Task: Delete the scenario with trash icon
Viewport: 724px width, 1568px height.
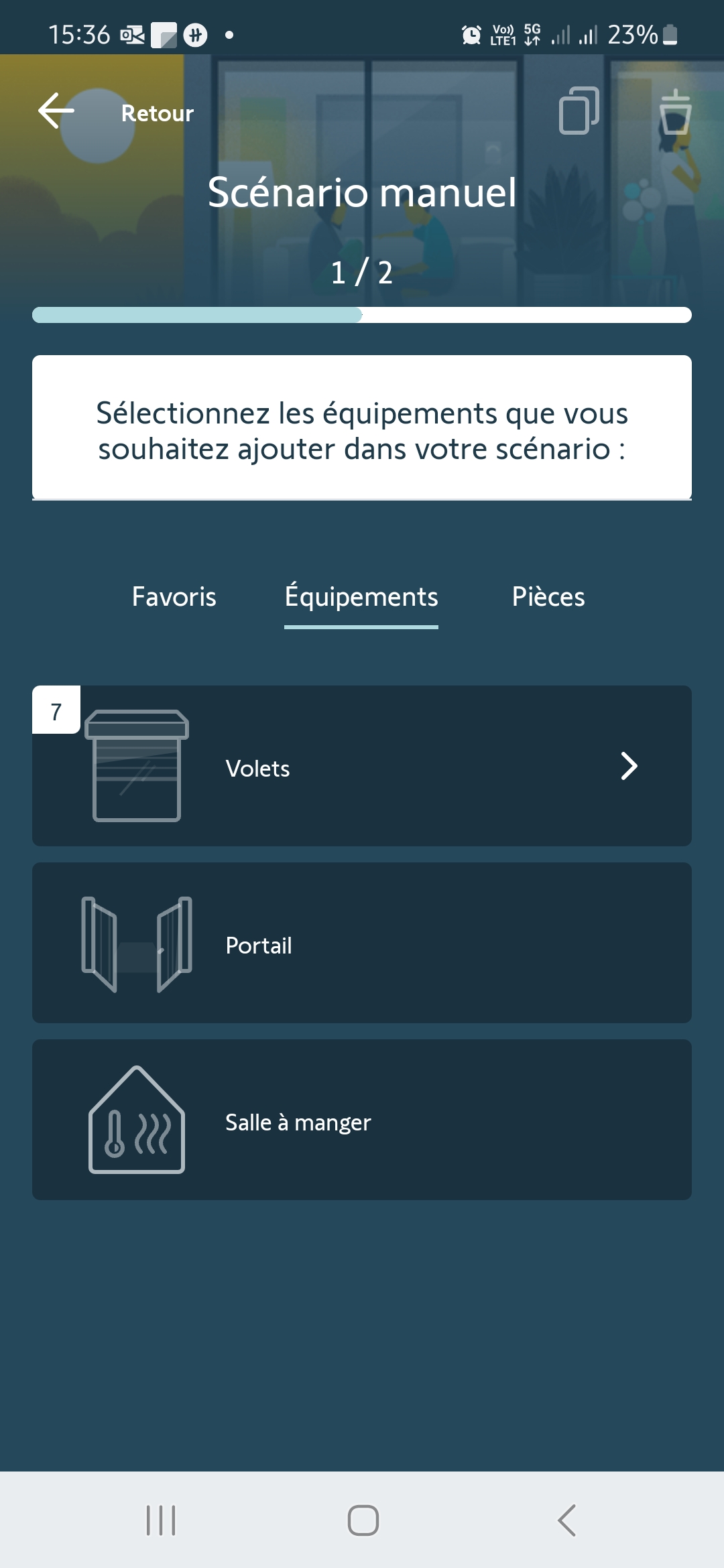Action: pos(674,113)
